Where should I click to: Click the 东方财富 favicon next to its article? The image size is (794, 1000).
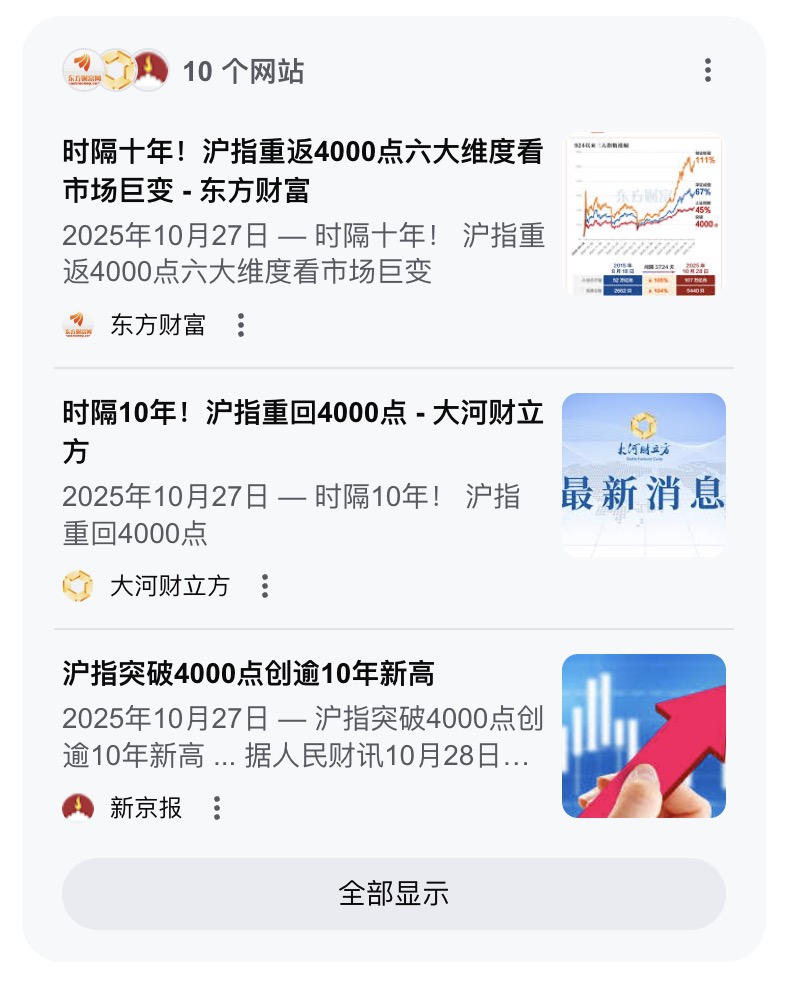[78, 325]
